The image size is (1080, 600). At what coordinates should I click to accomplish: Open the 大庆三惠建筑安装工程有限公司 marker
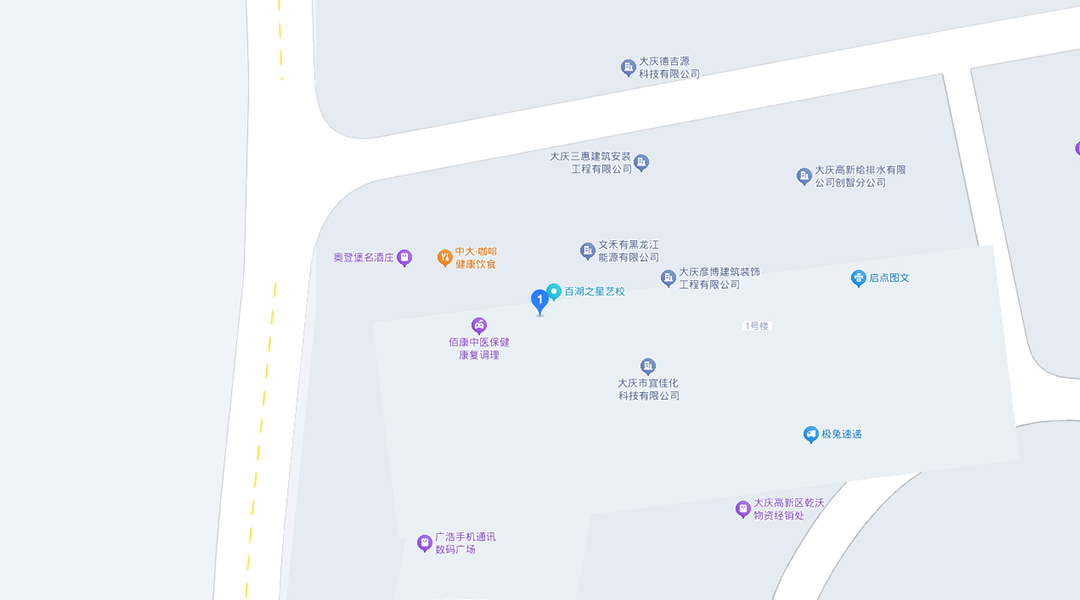(x=642, y=162)
